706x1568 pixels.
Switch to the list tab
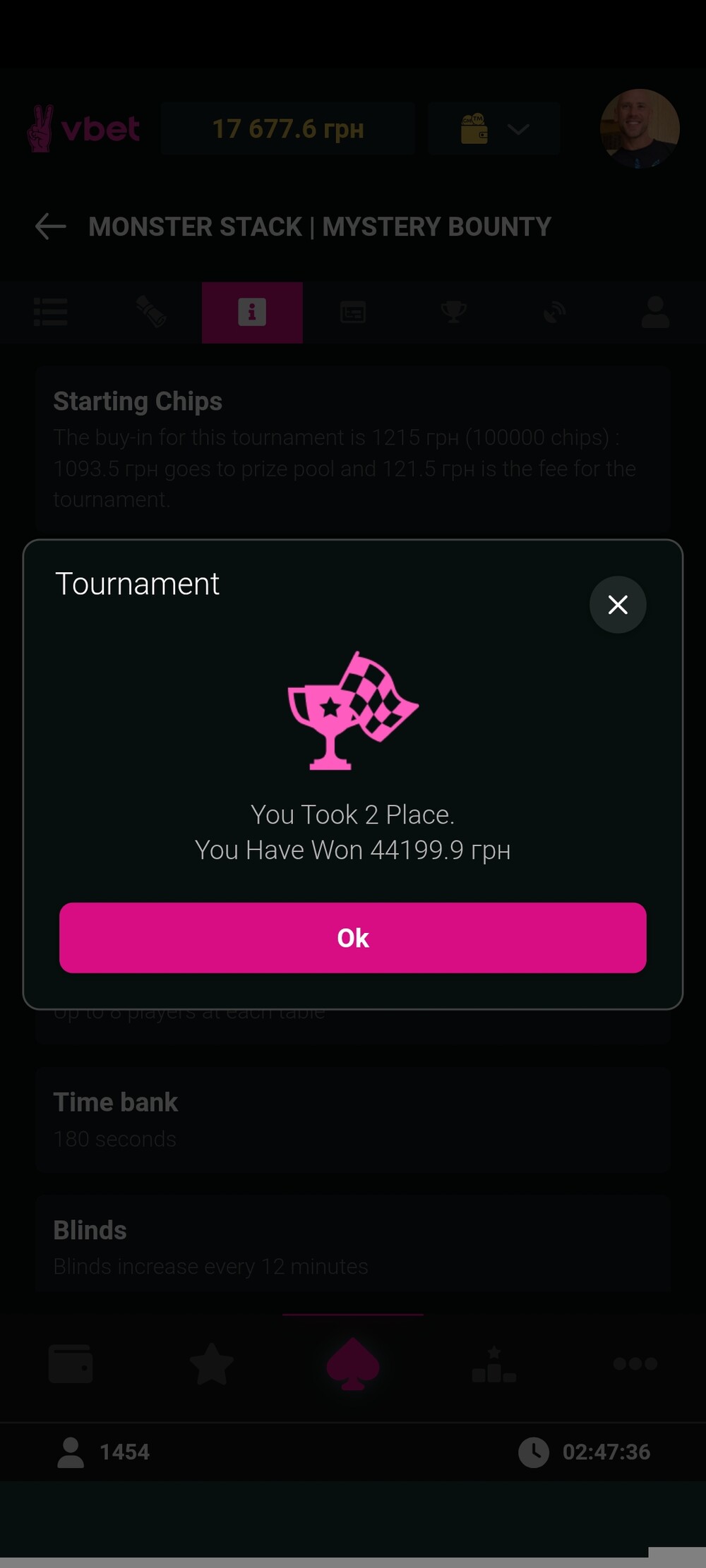pyautogui.click(x=51, y=312)
